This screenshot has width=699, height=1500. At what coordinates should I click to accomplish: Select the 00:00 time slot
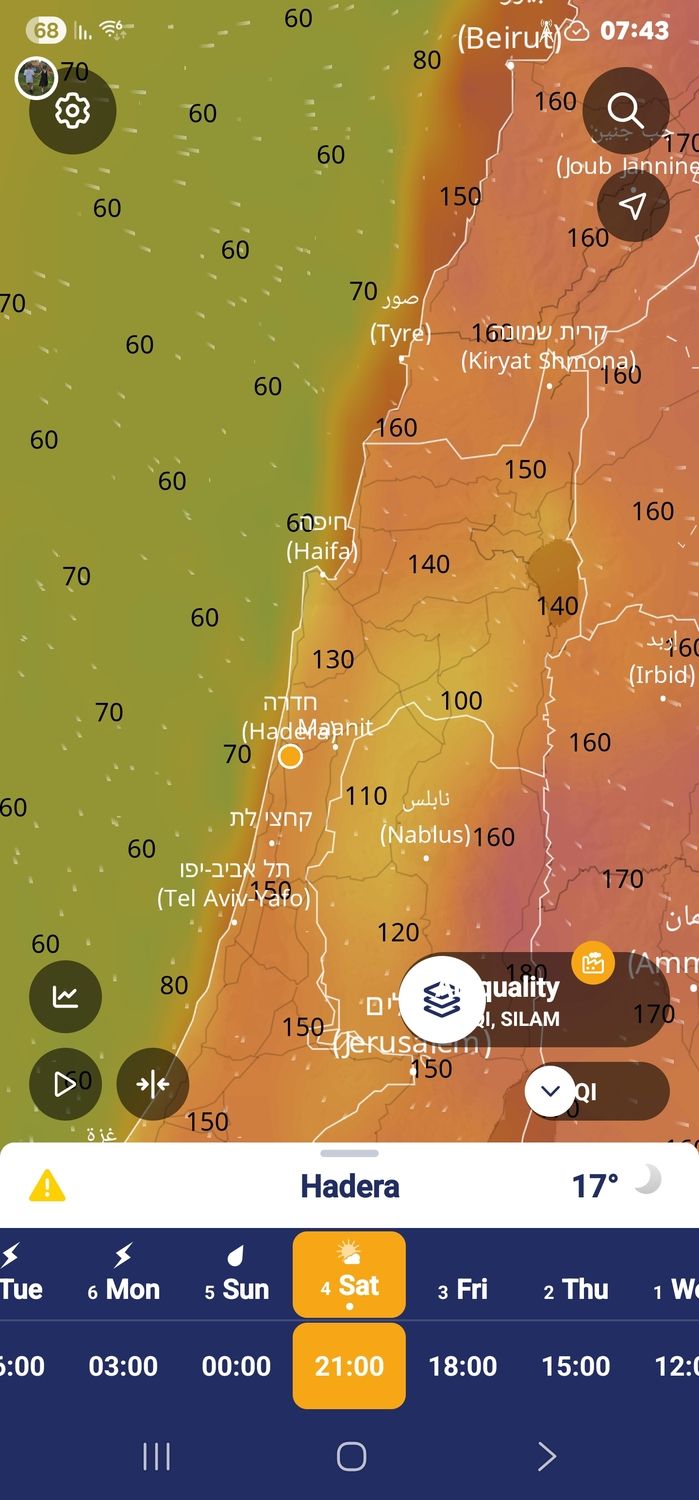coord(236,1366)
